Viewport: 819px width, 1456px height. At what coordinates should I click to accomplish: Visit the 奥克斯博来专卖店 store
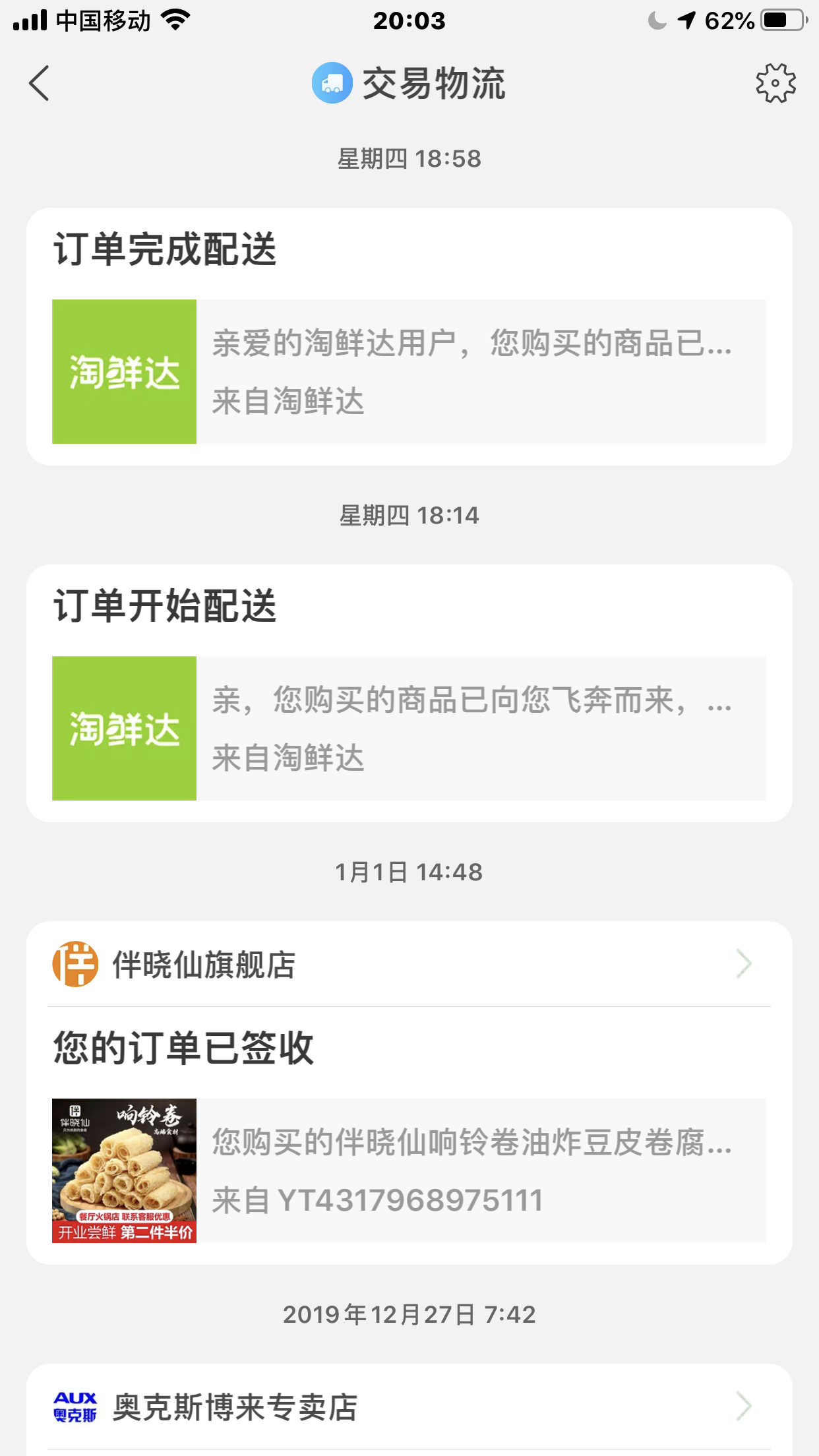(x=409, y=1407)
